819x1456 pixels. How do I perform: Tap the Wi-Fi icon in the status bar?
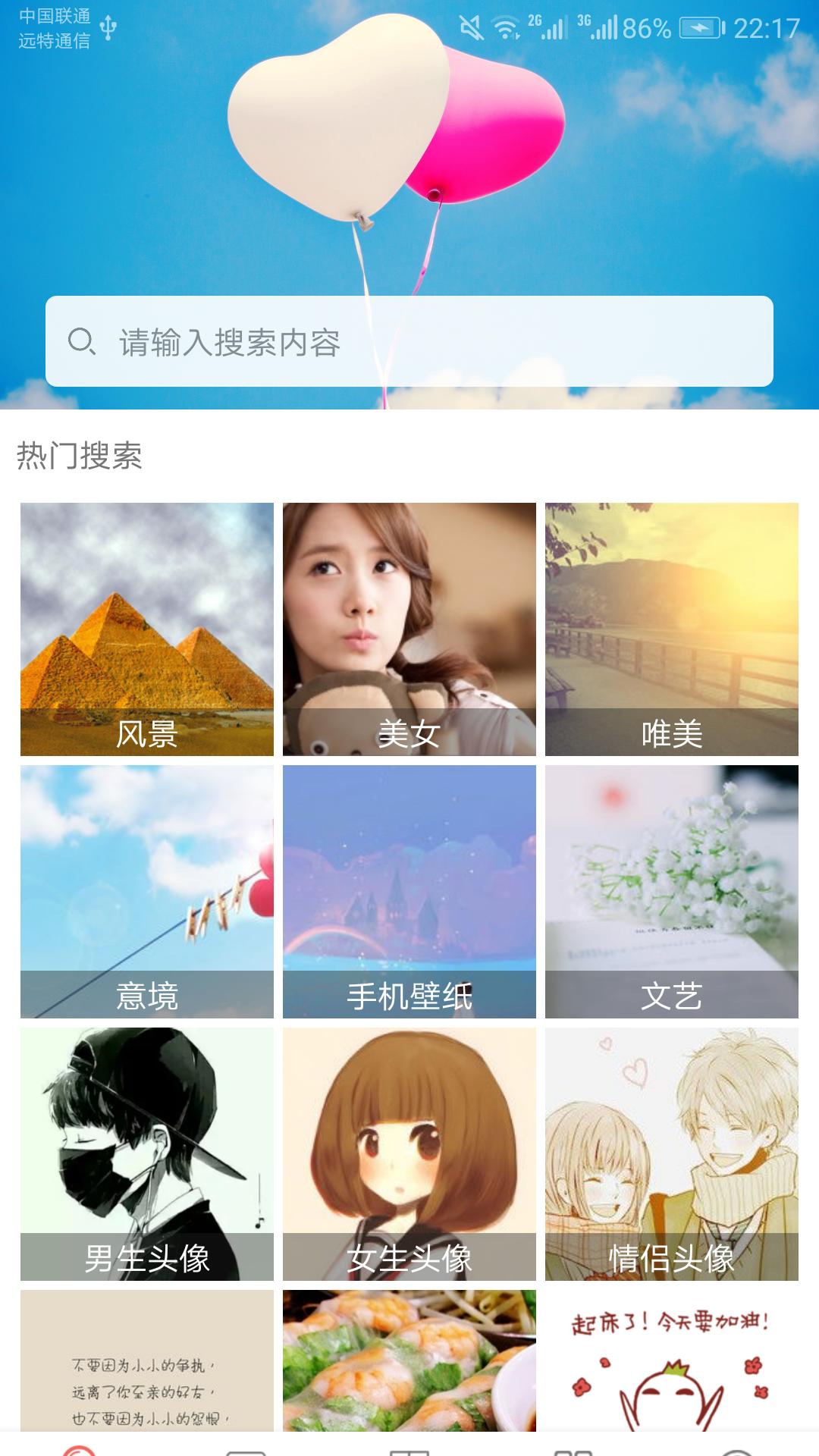click(507, 29)
